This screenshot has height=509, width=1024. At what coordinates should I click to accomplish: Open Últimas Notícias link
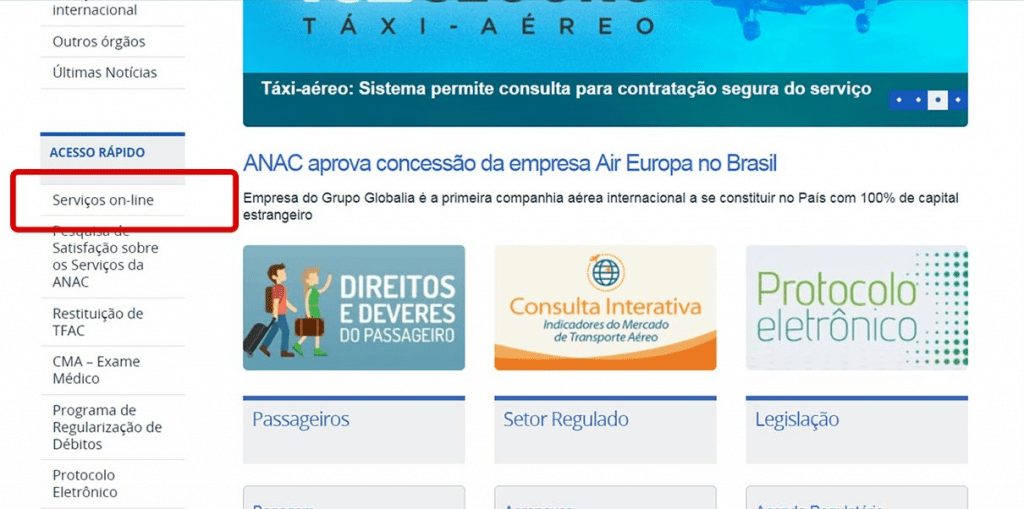pos(104,73)
